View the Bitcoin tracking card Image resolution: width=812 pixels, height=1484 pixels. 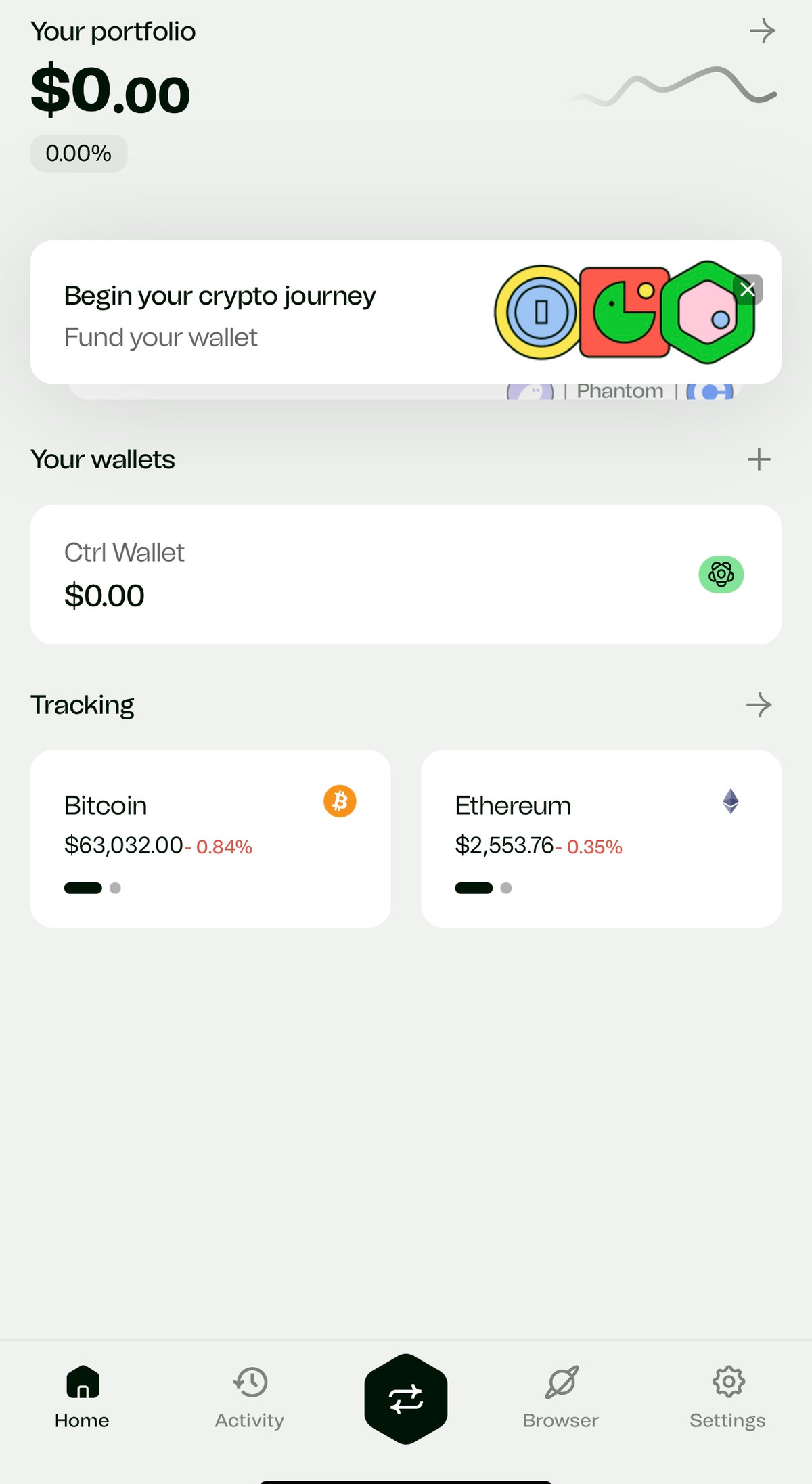(210, 838)
